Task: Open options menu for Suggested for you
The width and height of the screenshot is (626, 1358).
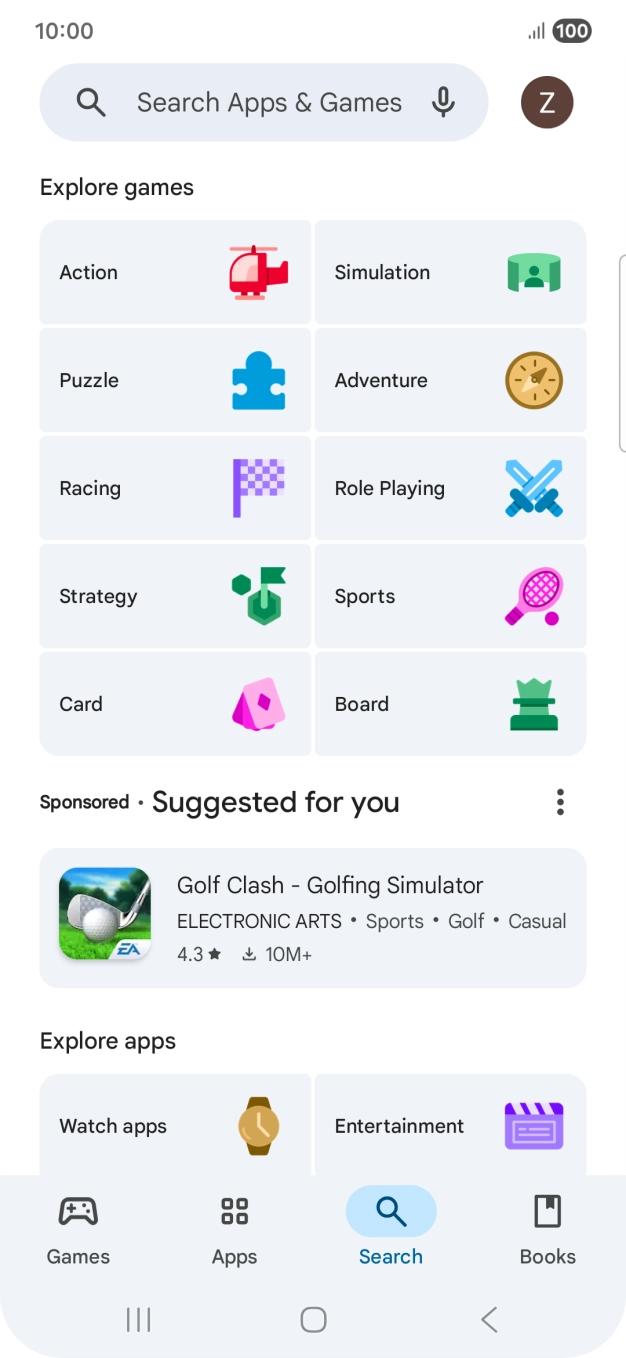Action: click(560, 802)
